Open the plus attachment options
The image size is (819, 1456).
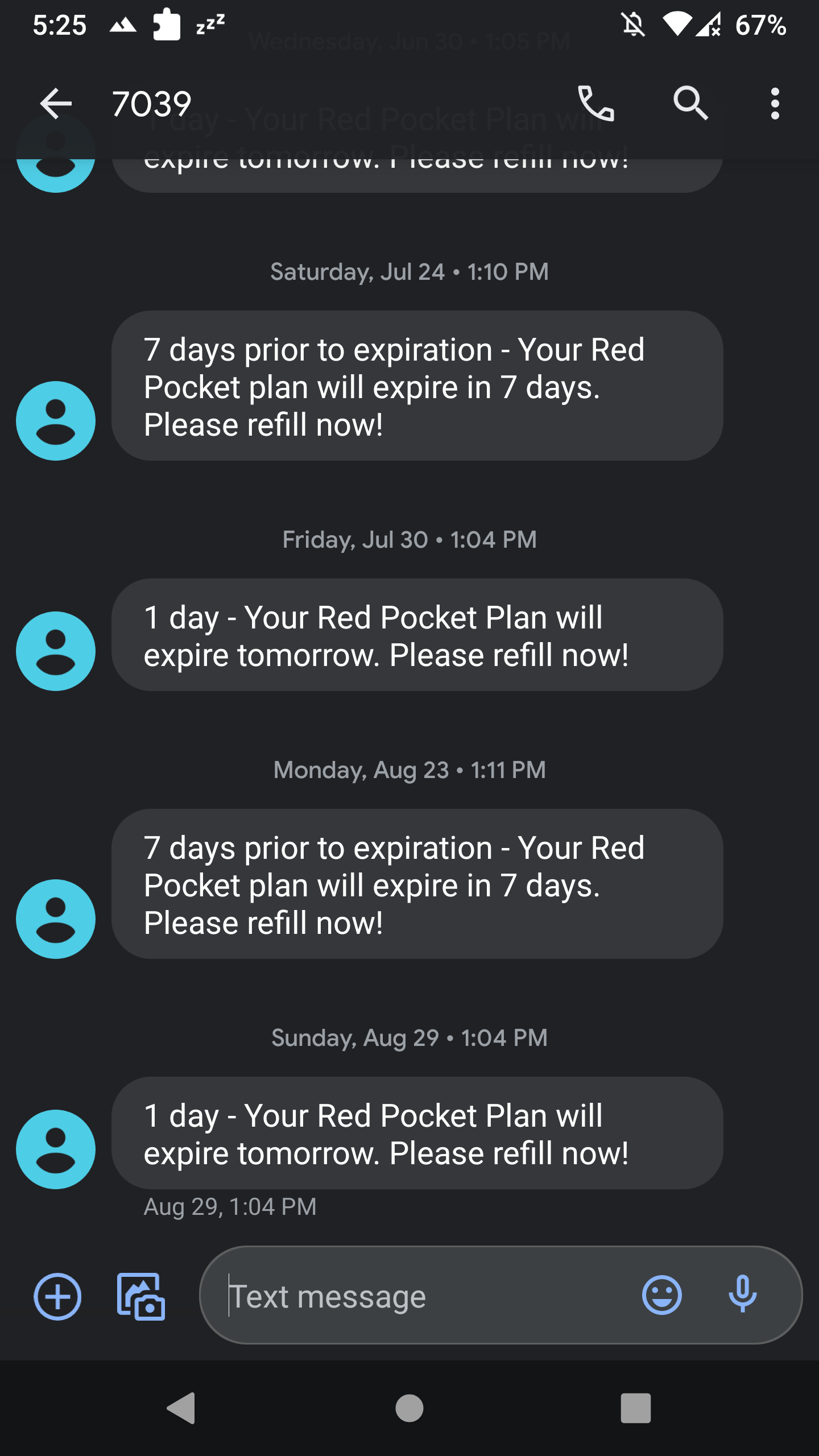tap(57, 1296)
